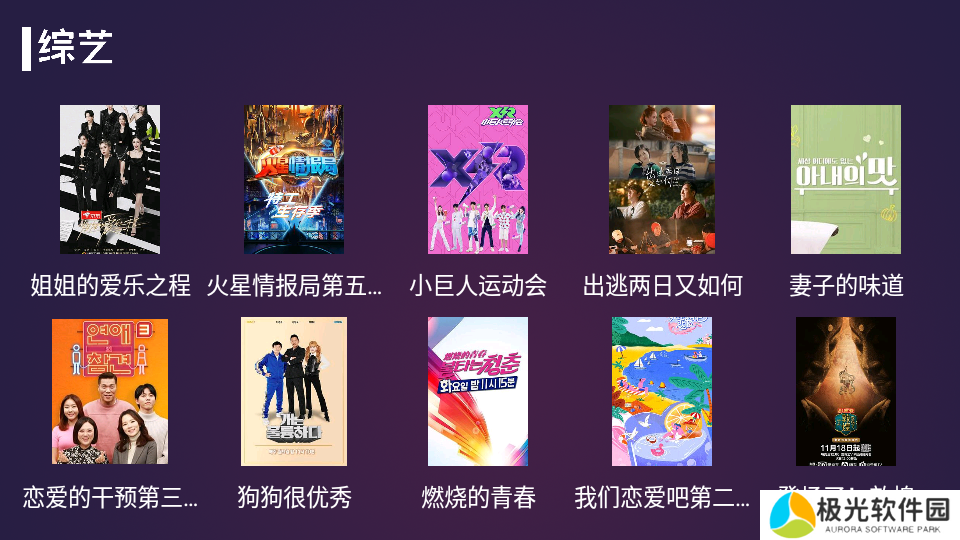Viewport: 960px width, 540px height.
Task: Select 我们恋爱吧第二季 poster
Action: tap(662, 391)
